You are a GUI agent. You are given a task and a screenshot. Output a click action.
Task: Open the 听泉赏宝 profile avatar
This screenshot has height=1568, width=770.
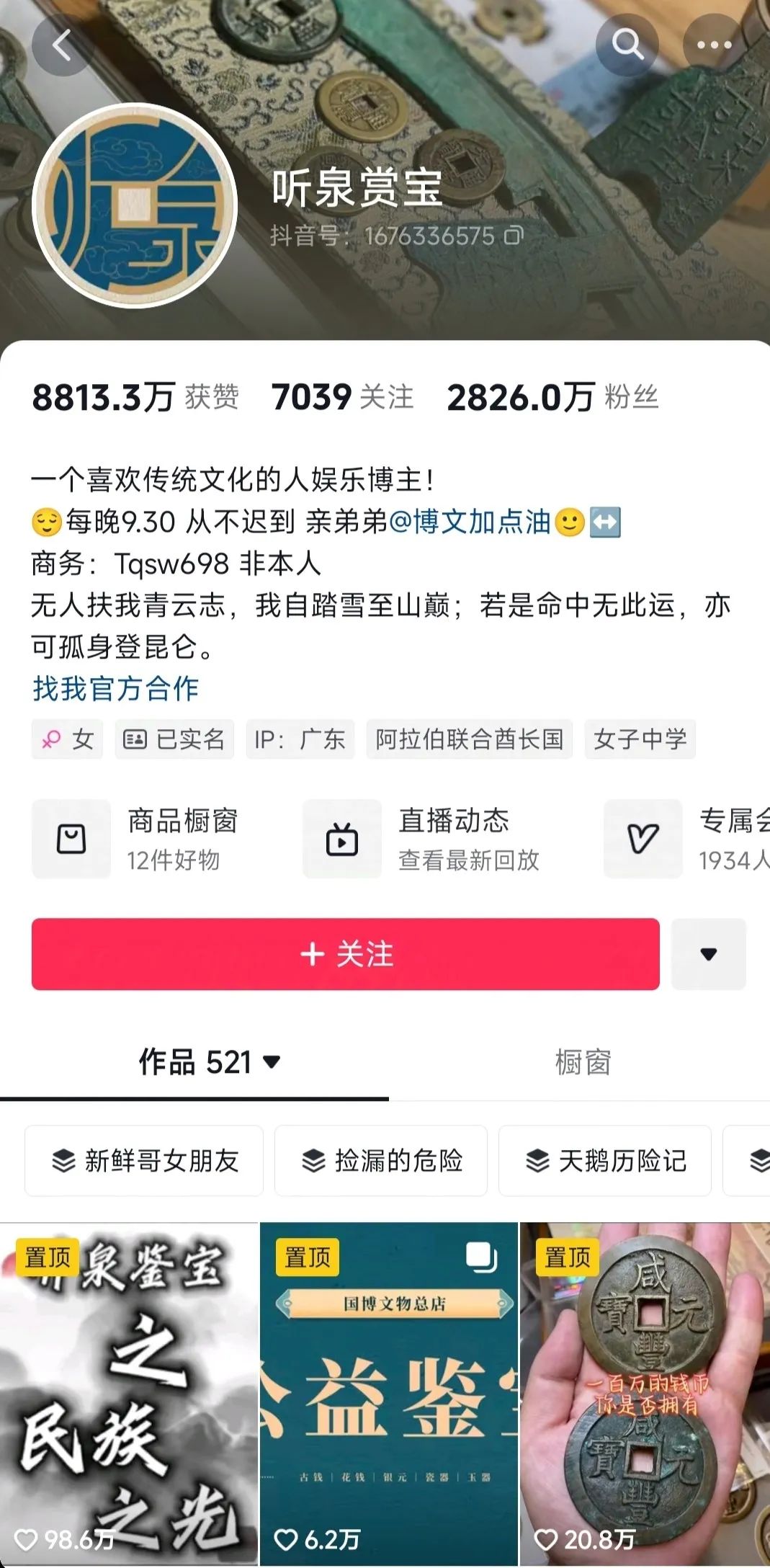pos(135,206)
